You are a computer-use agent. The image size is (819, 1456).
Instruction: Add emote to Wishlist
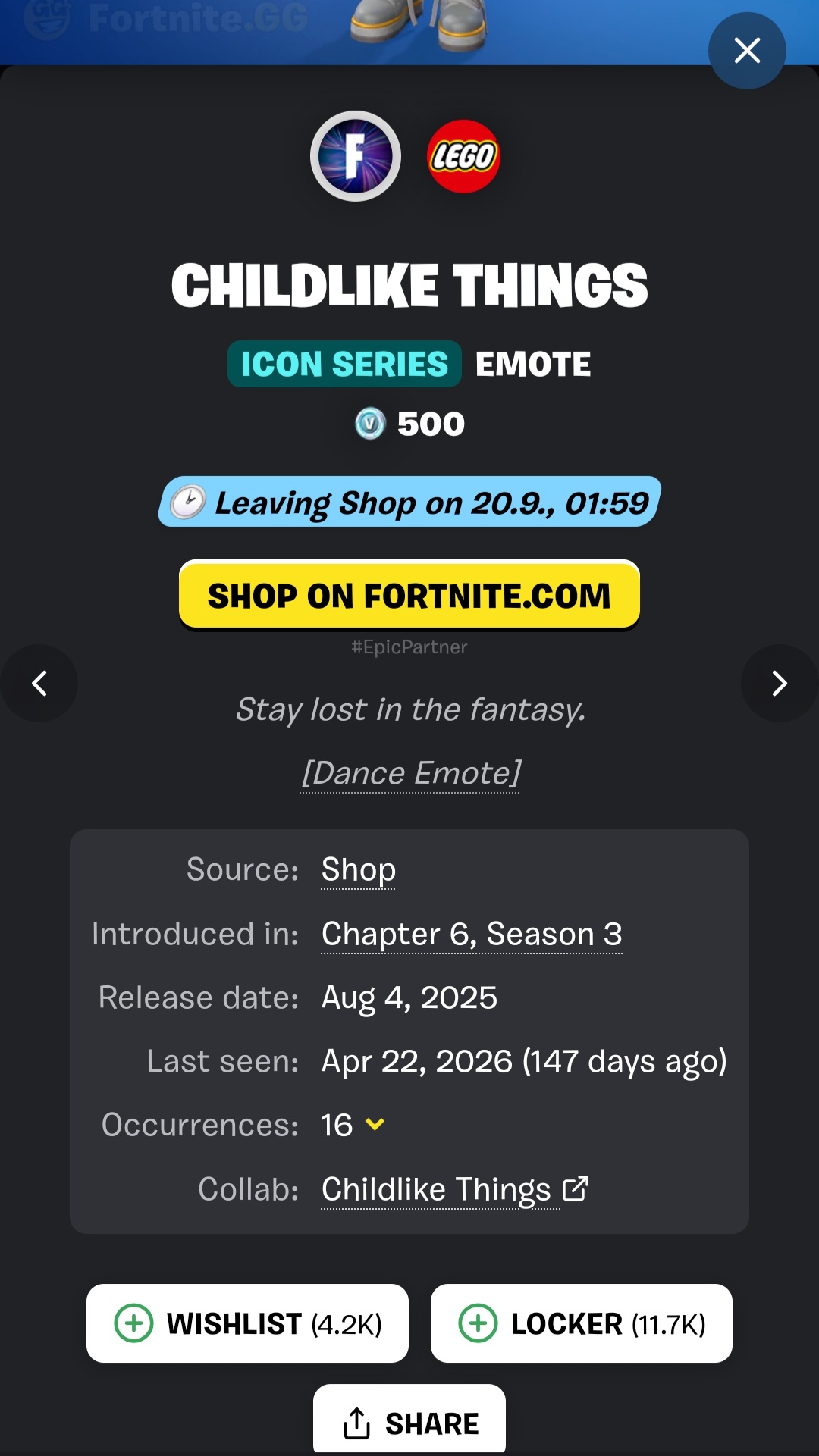pos(247,1323)
